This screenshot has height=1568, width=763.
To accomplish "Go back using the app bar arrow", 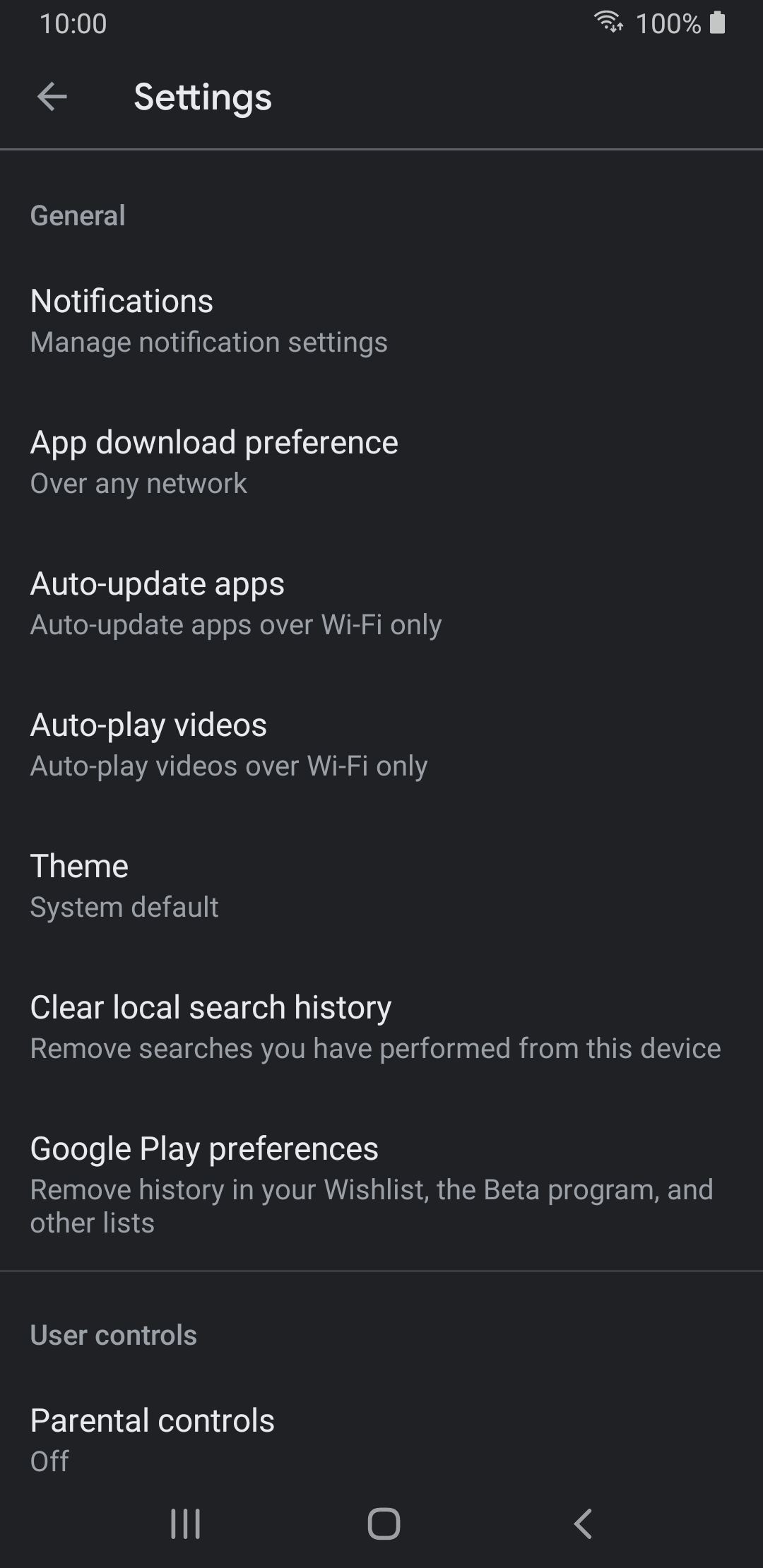I will click(x=52, y=97).
